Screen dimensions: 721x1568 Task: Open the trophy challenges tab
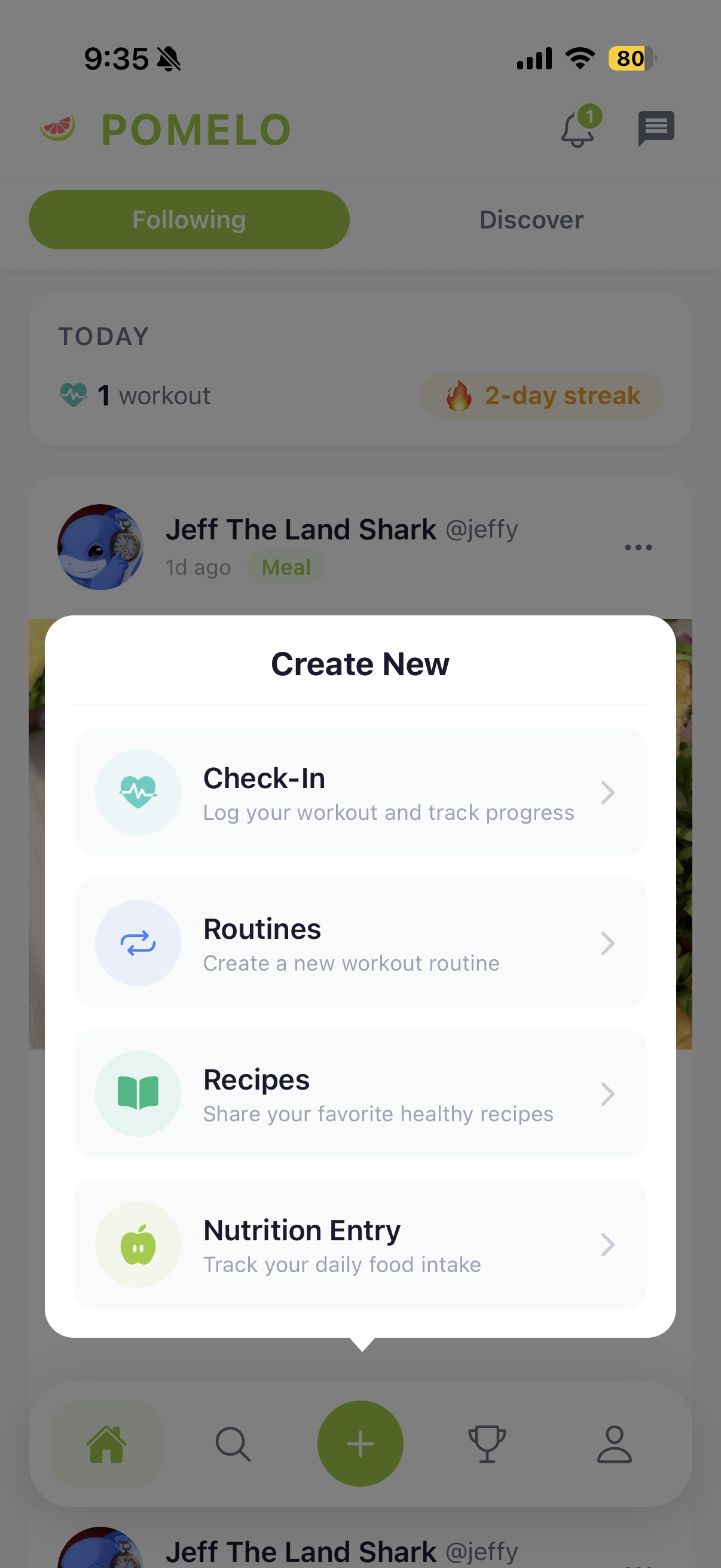point(487,1443)
